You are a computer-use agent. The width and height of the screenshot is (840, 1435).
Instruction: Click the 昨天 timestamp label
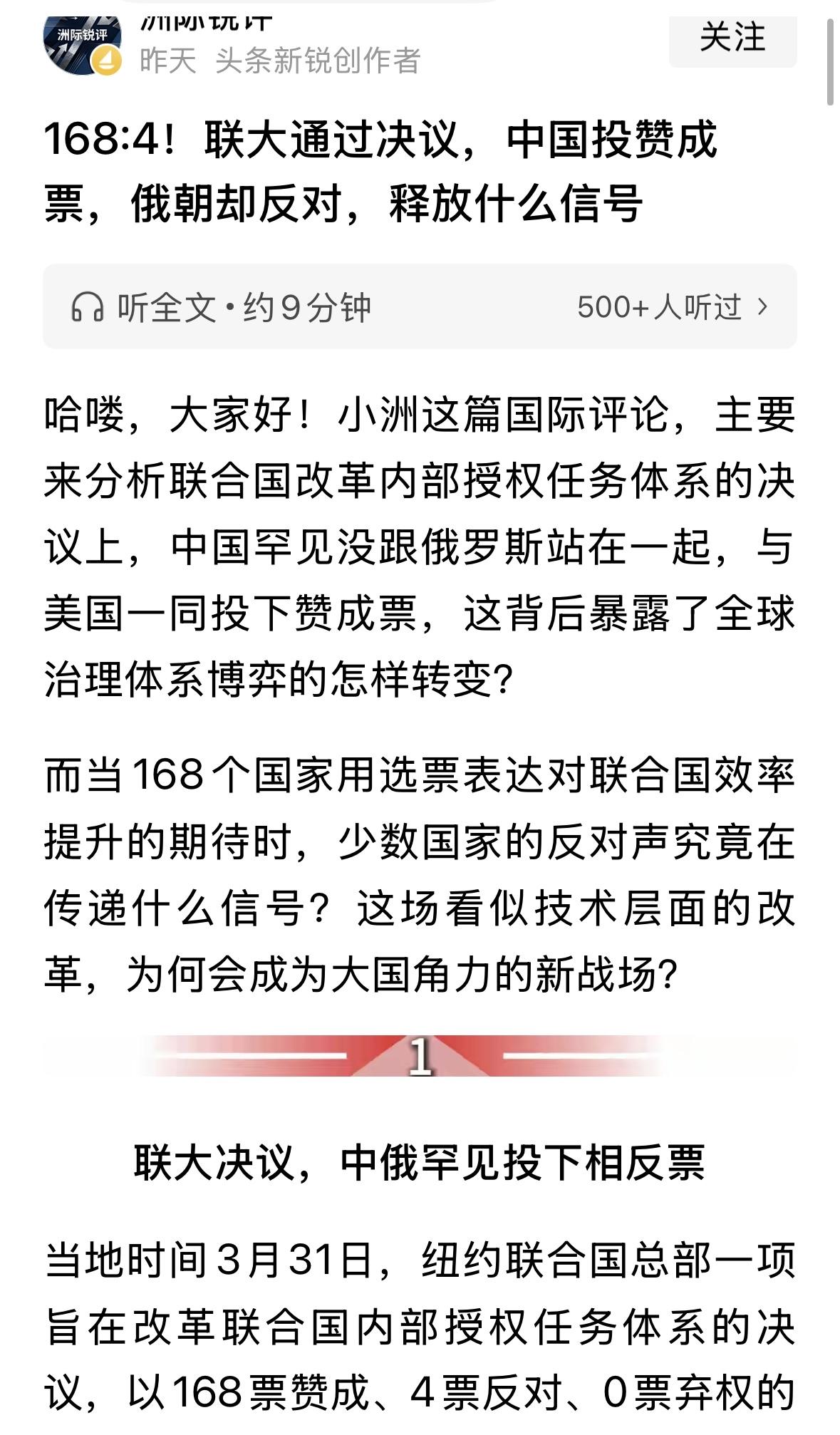pos(160,63)
